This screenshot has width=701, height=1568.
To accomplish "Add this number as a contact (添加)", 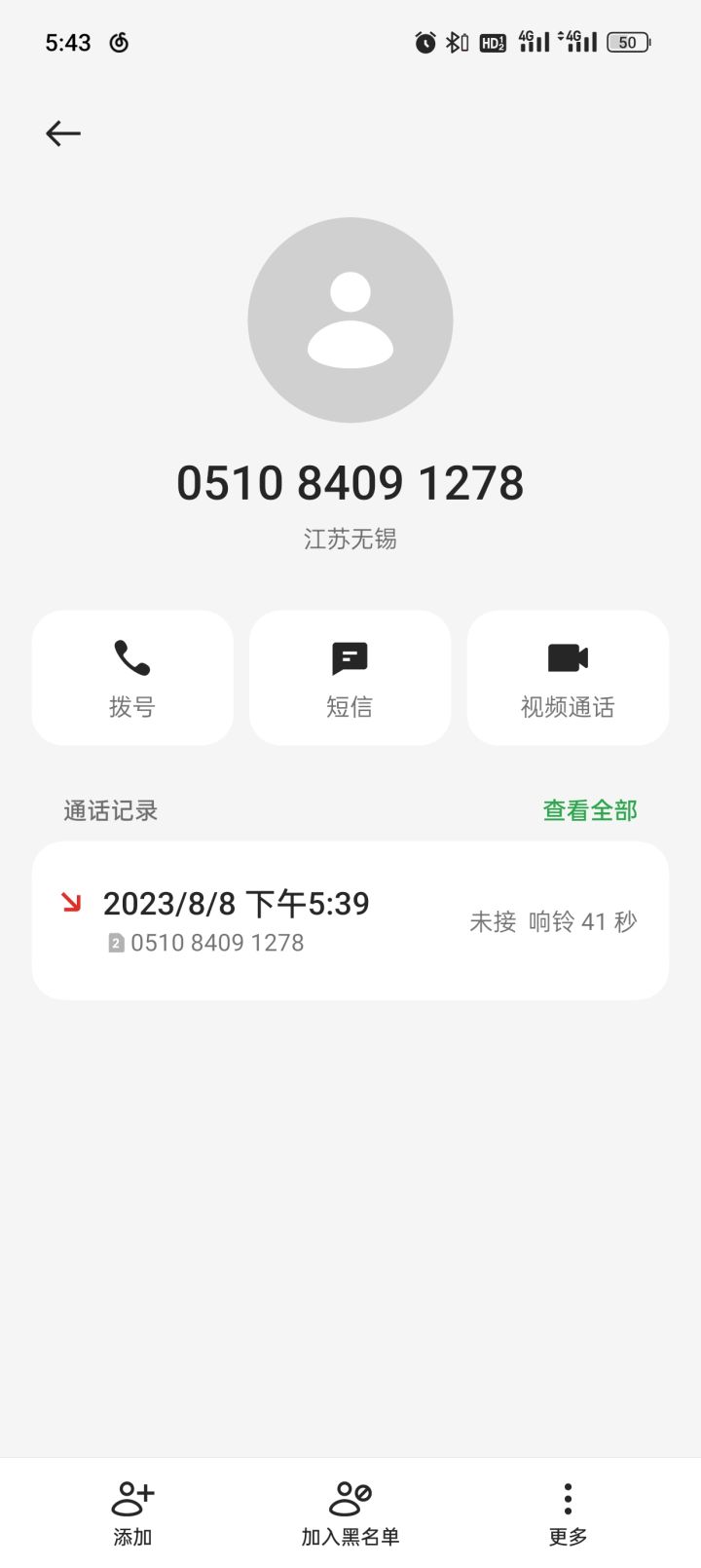I will coord(132,1512).
